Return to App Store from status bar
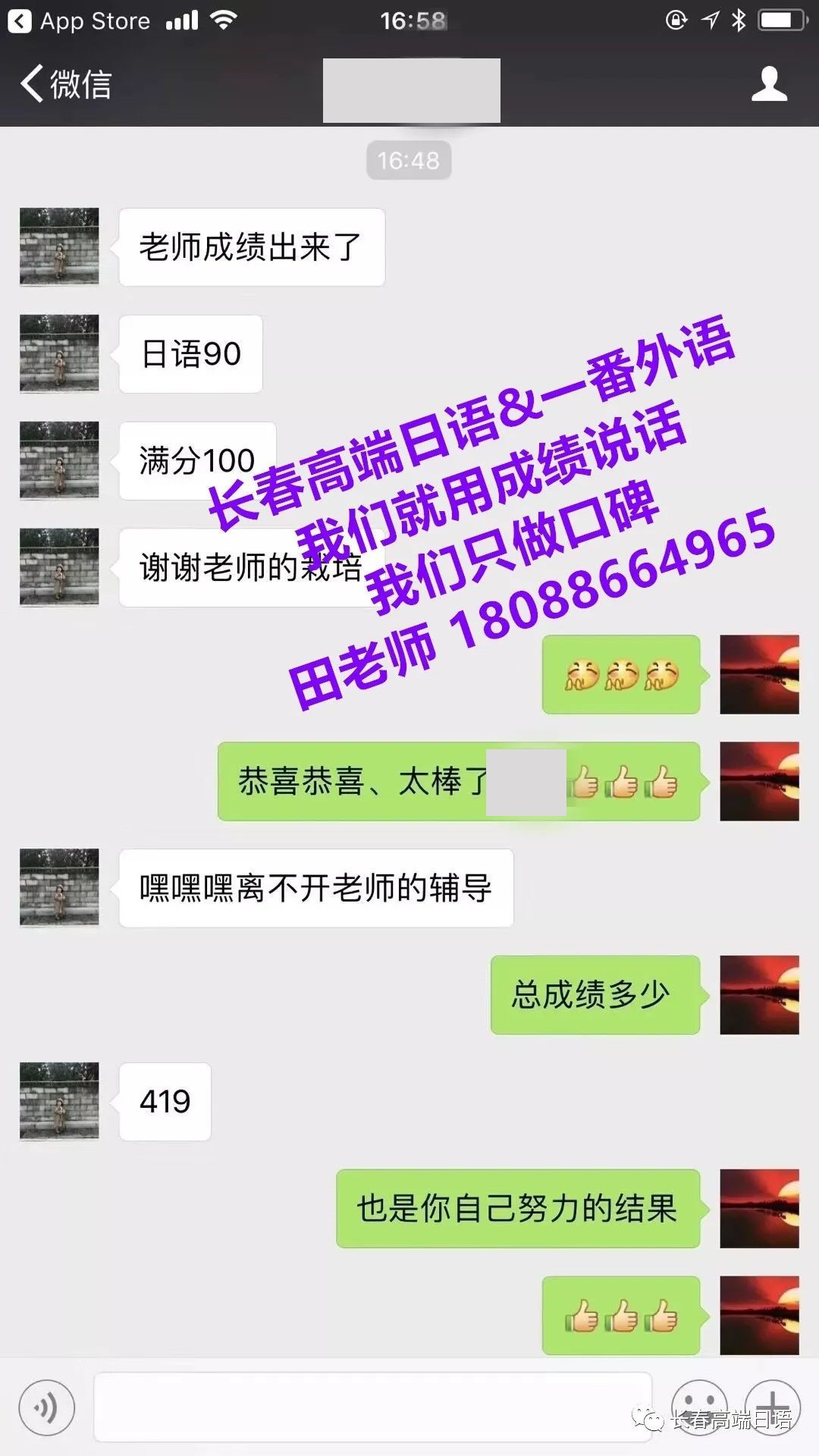Viewport: 819px width, 1456px height. click(80, 20)
